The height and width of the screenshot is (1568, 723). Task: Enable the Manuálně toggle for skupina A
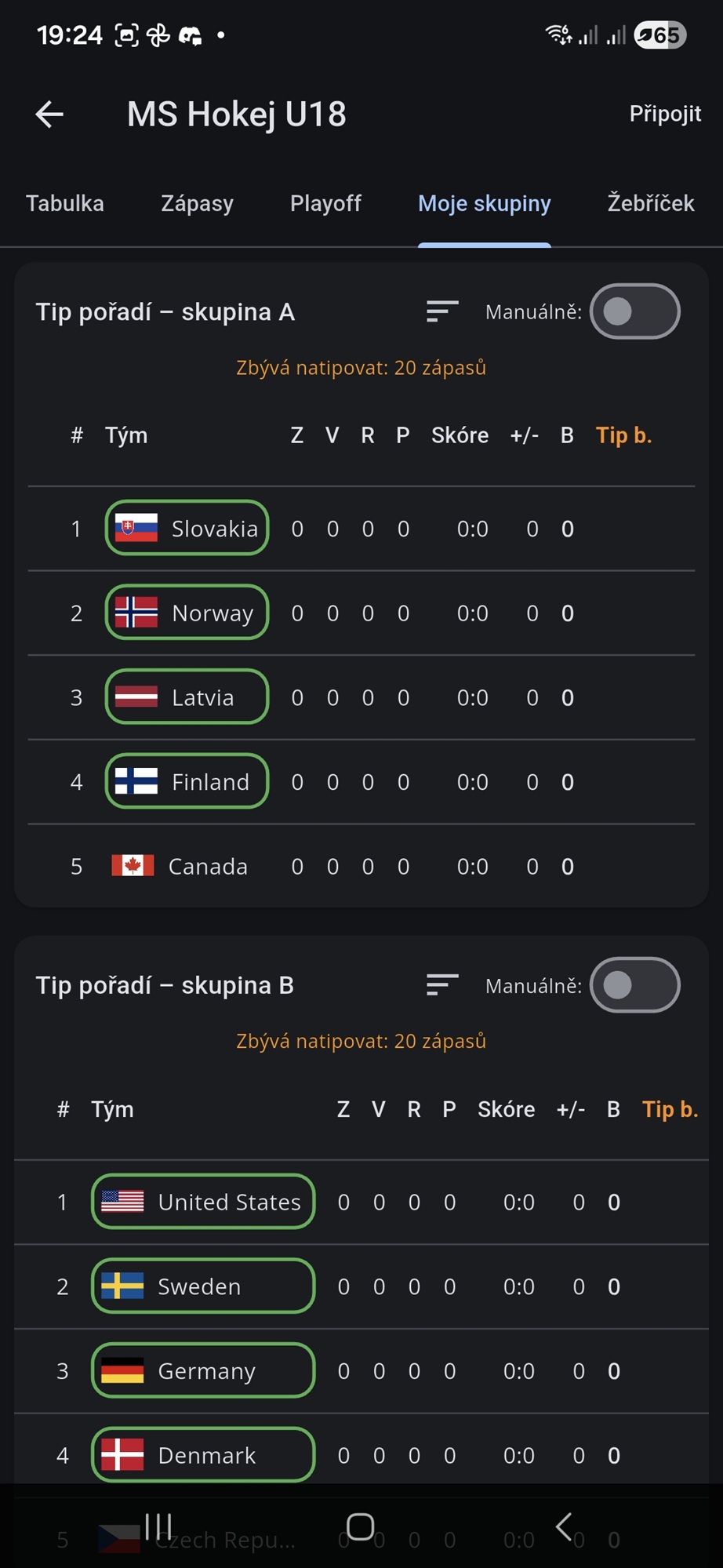[x=634, y=311]
